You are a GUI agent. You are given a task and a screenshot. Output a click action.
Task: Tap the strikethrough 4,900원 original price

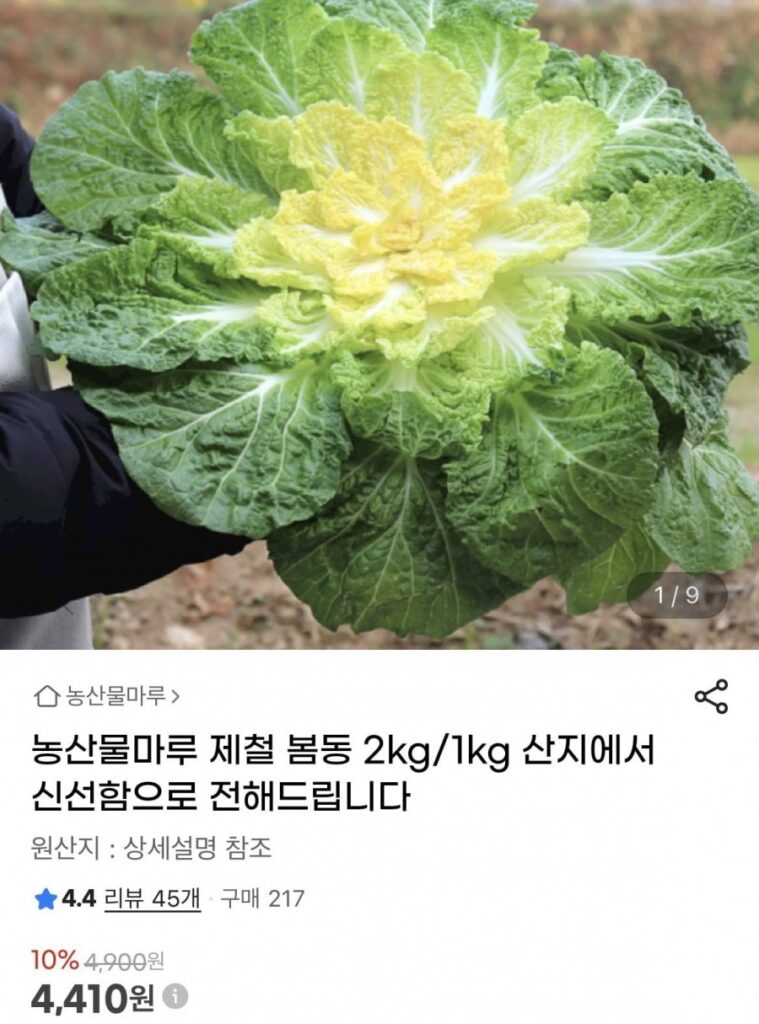click(124, 959)
